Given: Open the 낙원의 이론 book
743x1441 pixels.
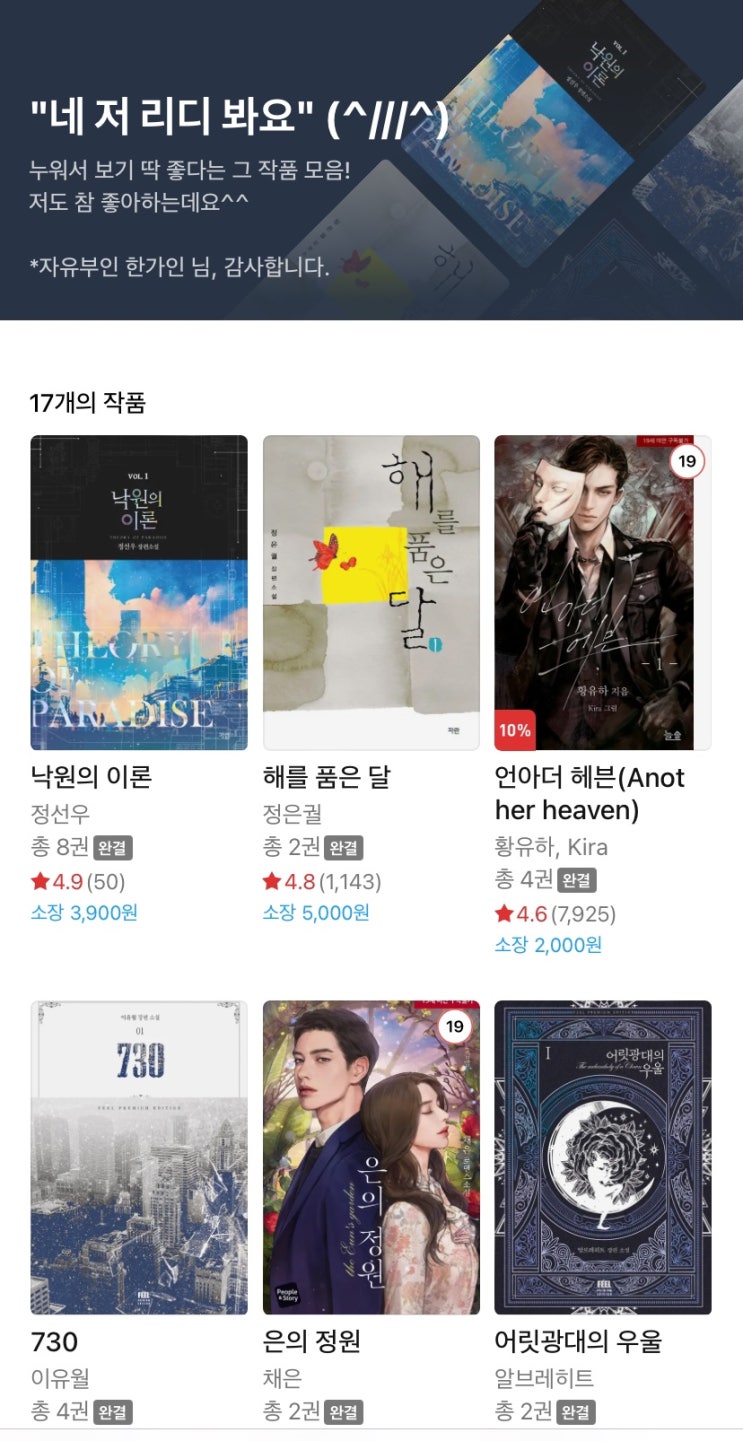Looking at the screenshot, I should (139, 592).
